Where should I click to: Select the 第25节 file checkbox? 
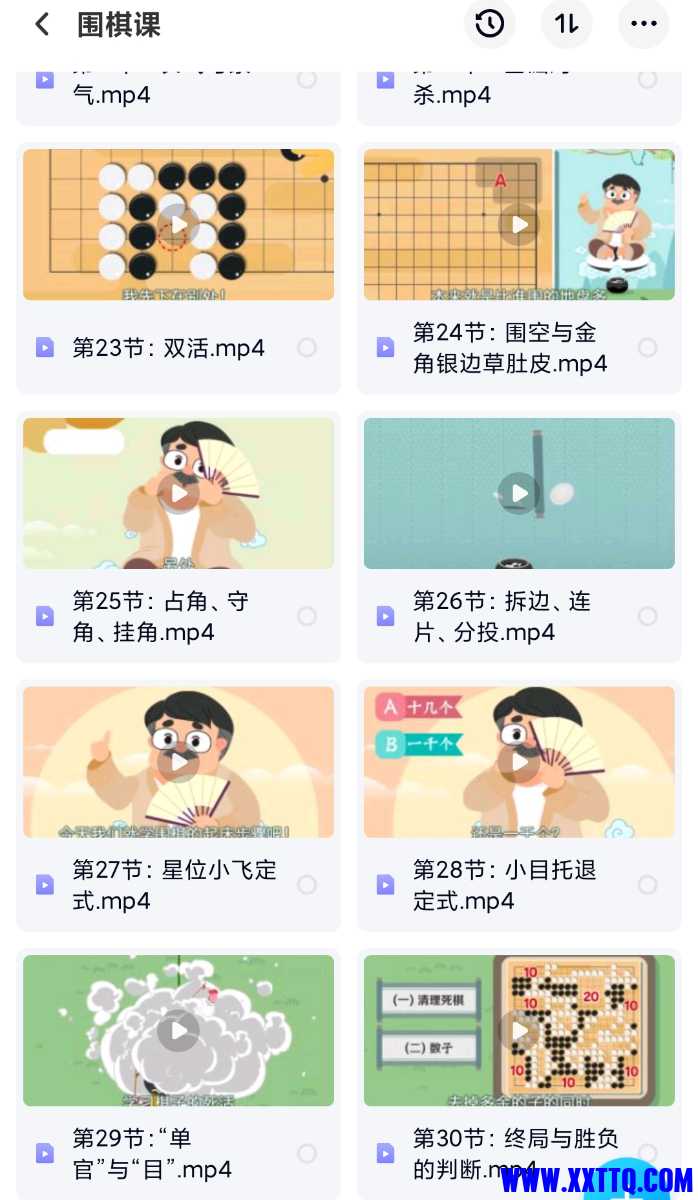(307, 616)
